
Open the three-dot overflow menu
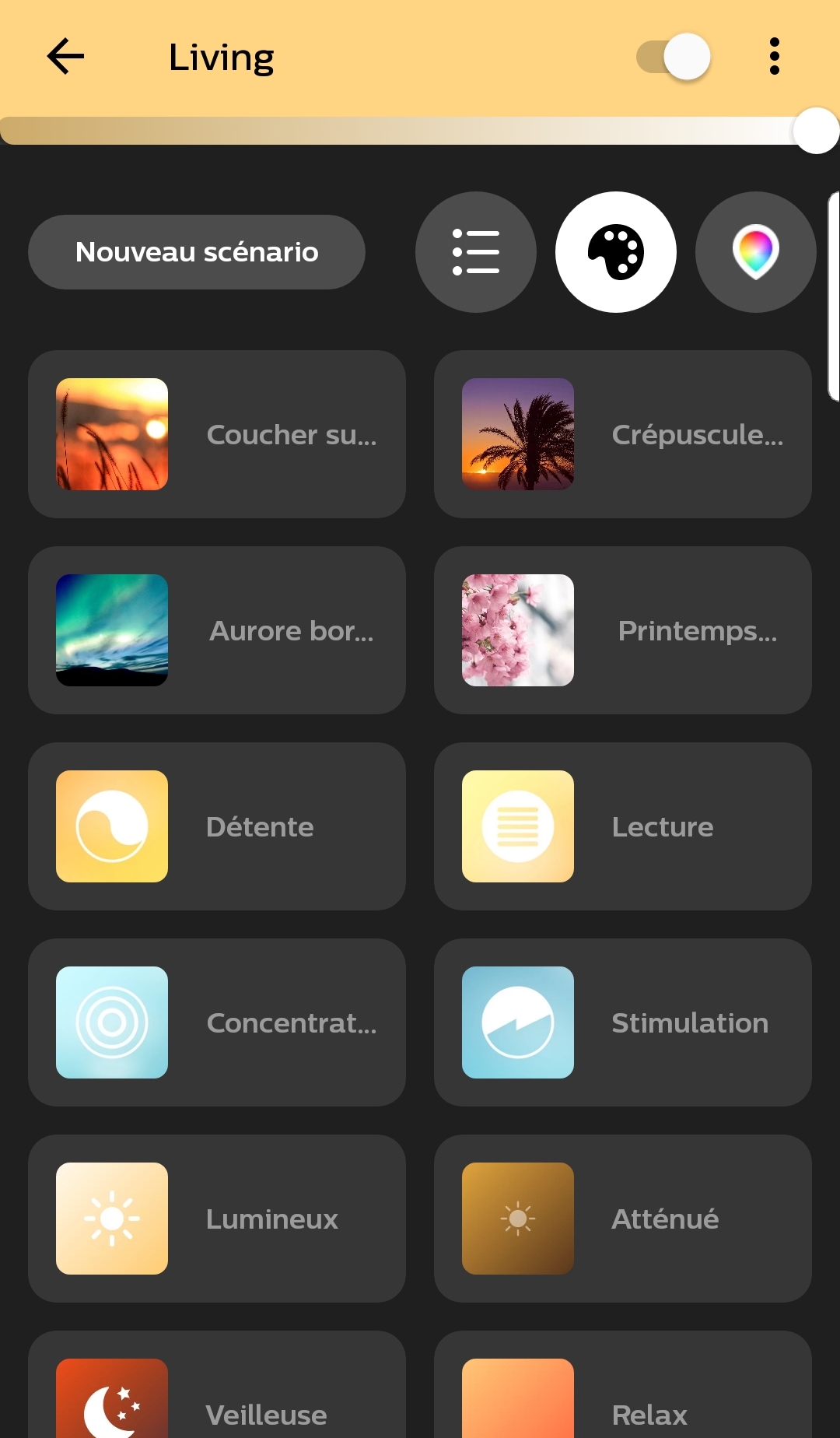coord(774,57)
